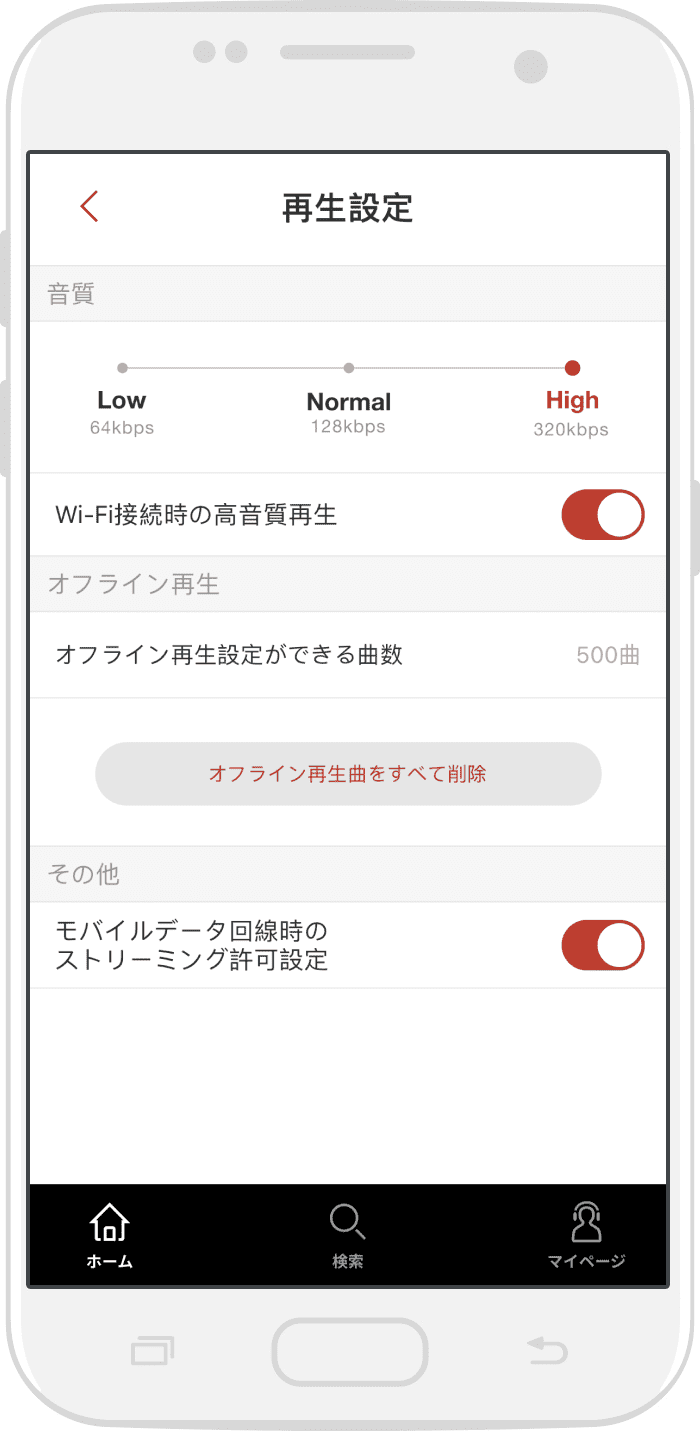Go back using the red arrow

click(x=90, y=206)
